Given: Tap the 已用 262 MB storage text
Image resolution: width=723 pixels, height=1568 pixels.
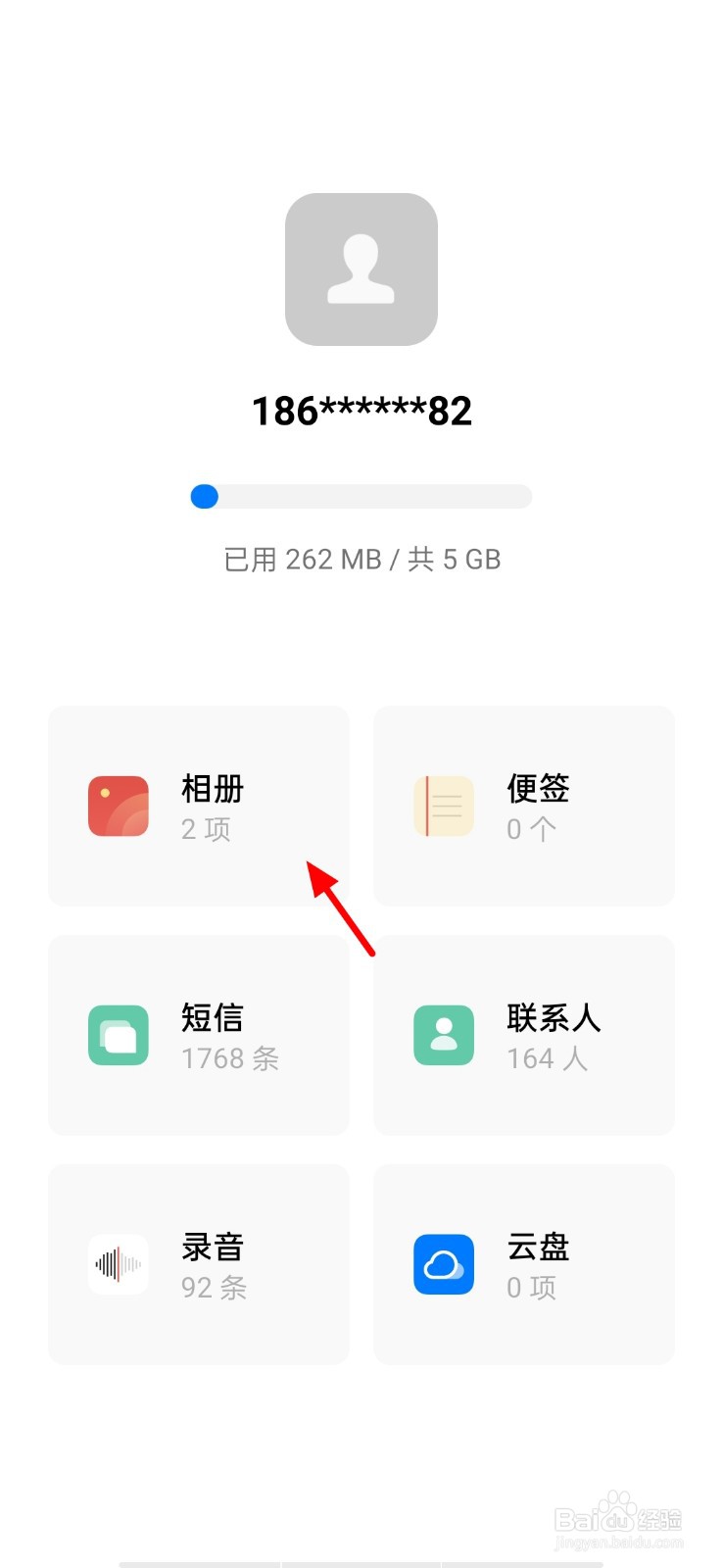Looking at the screenshot, I should click(x=361, y=559).
